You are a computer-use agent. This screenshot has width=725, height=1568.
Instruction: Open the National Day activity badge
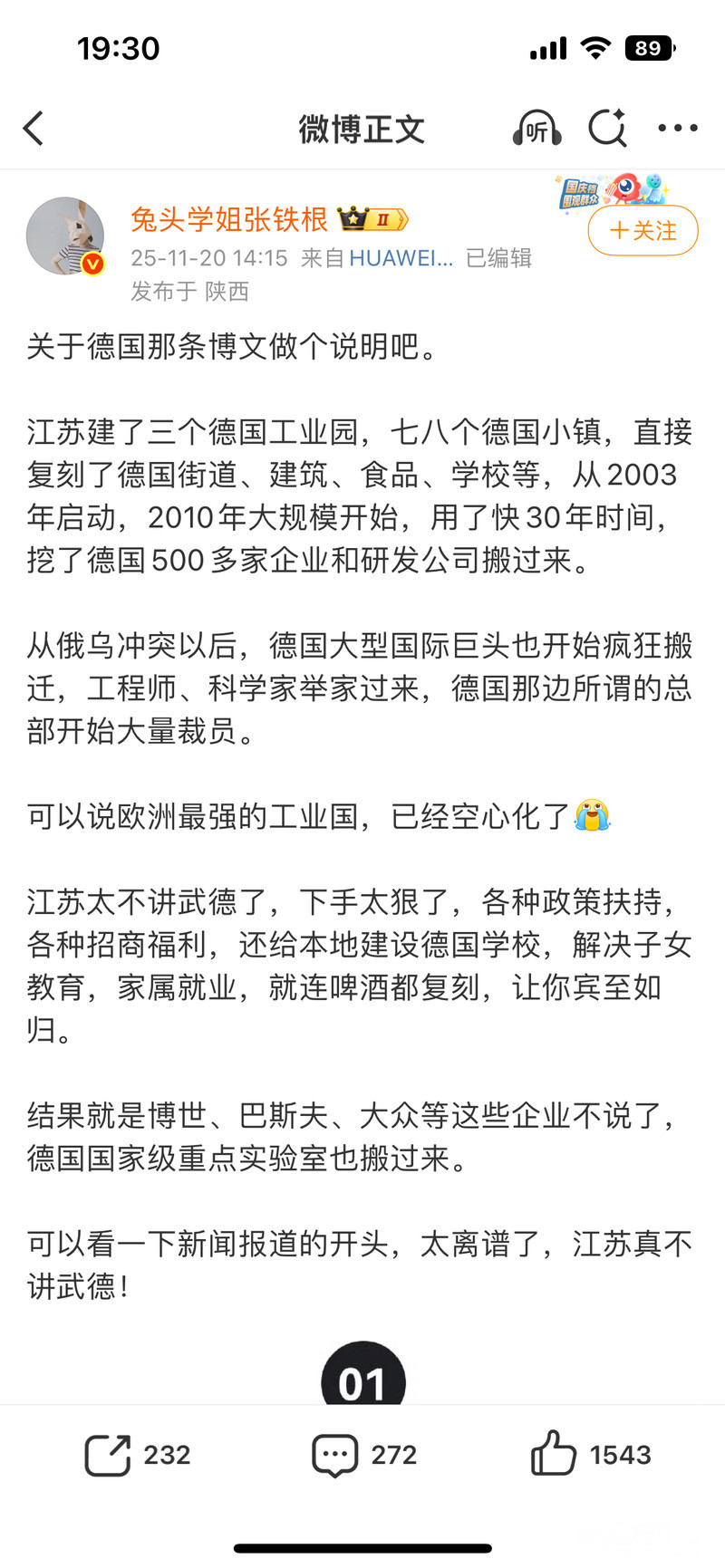click(613, 191)
